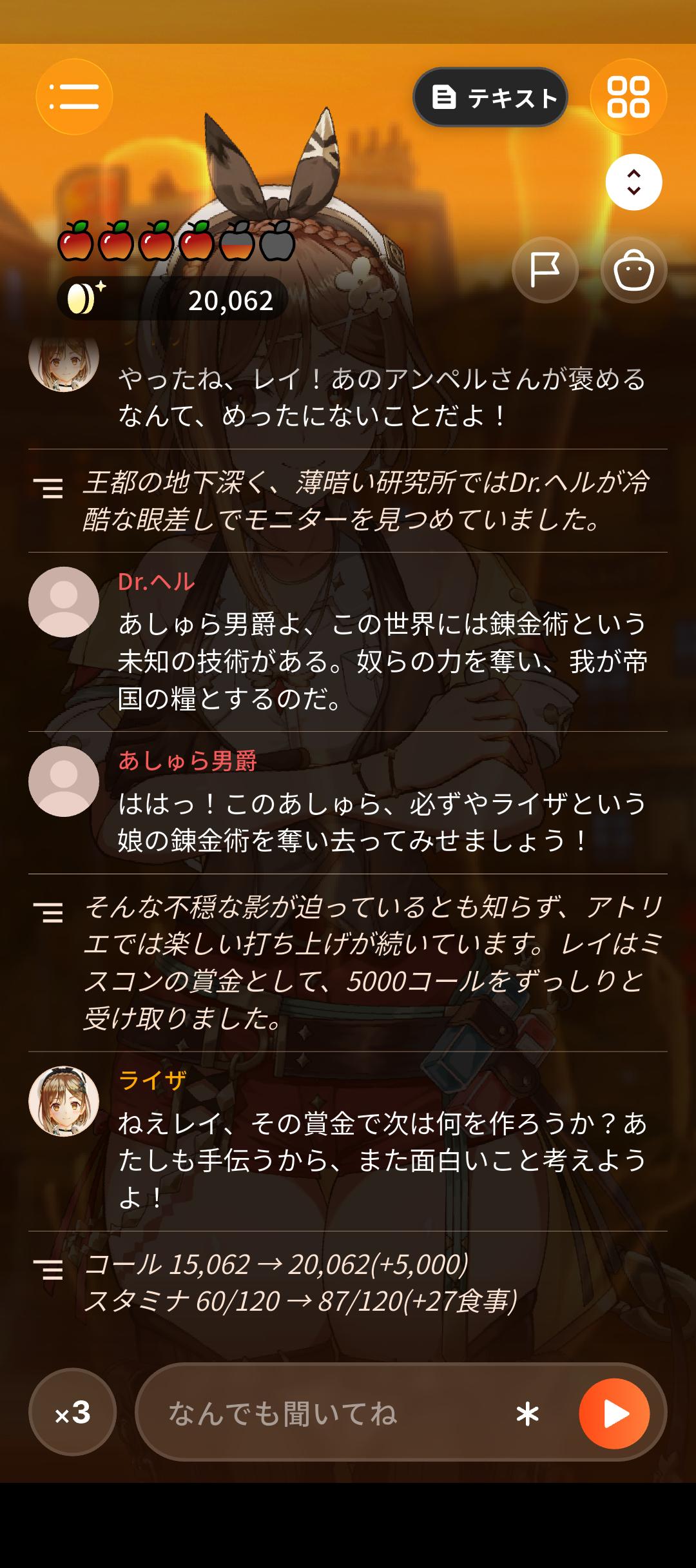Open the bag inventory button
This screenshot has height=1568, width=696.
[633, 270]
